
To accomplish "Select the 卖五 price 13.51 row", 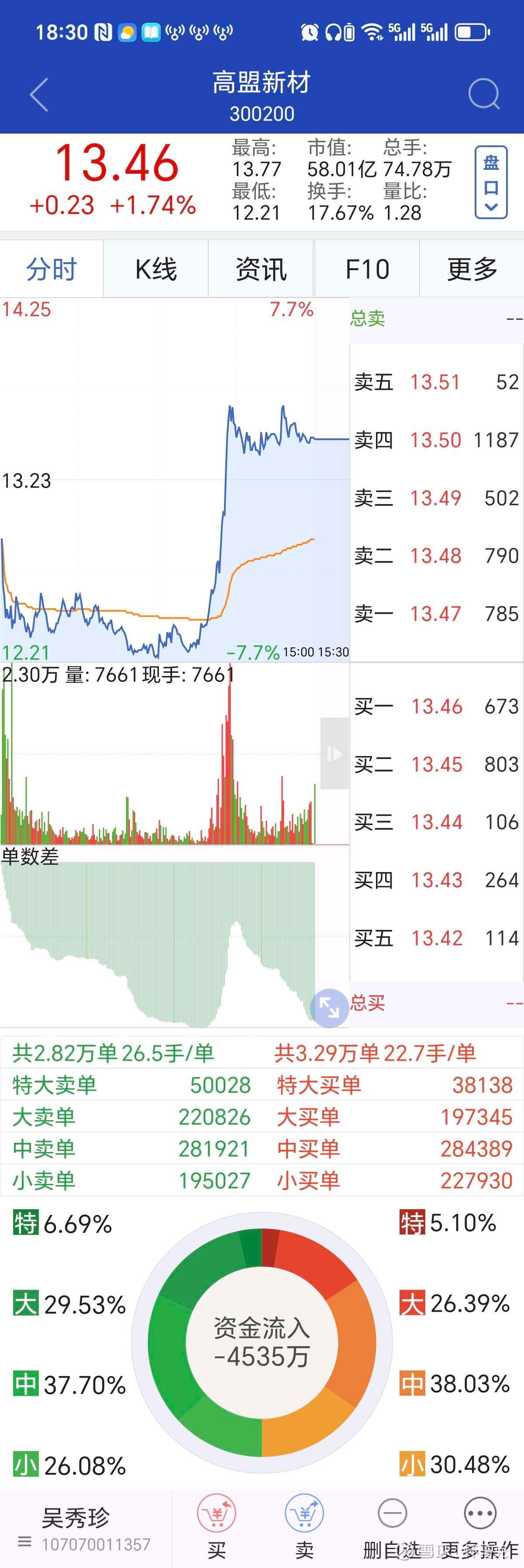I will coord(436,382).
